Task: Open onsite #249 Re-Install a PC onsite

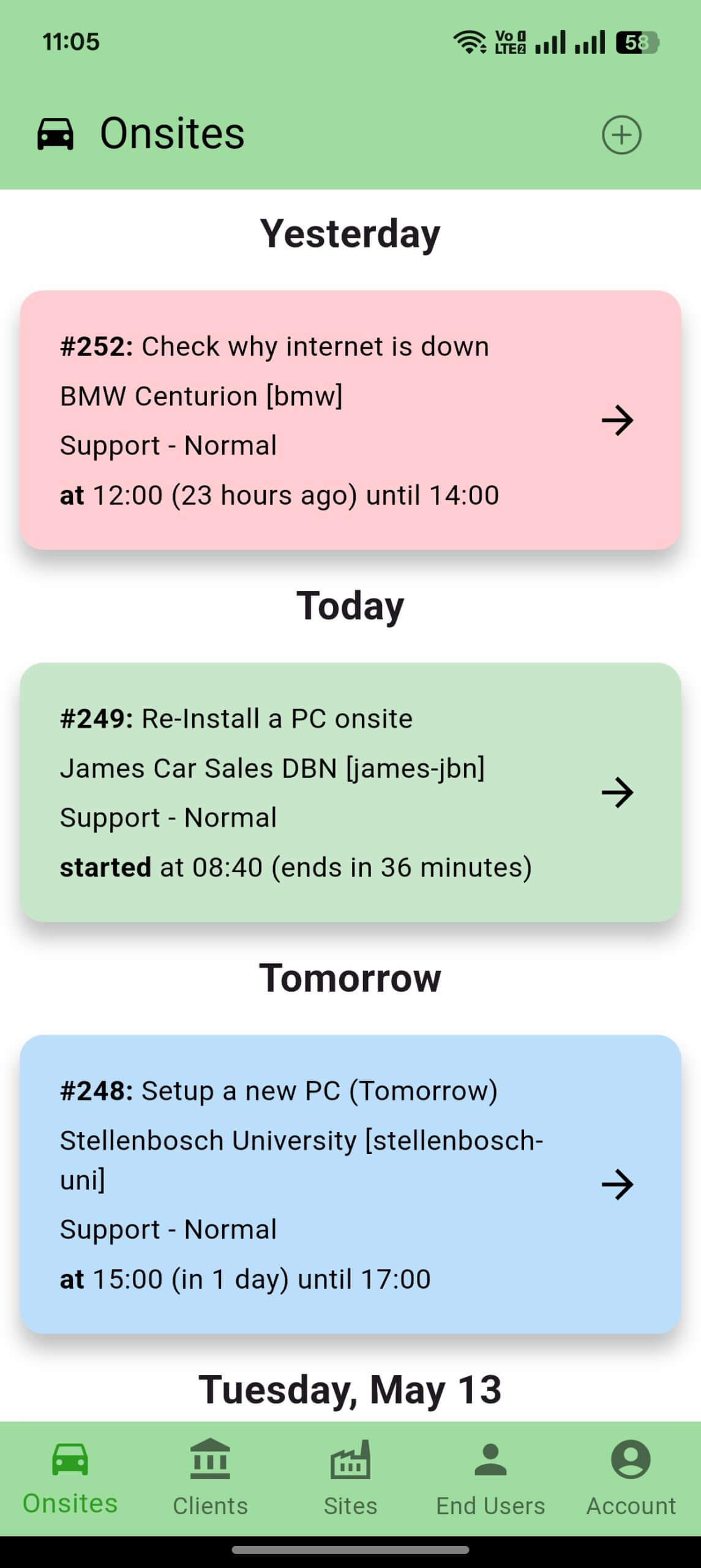Action: pyautogui.click(x=350, y=792)
